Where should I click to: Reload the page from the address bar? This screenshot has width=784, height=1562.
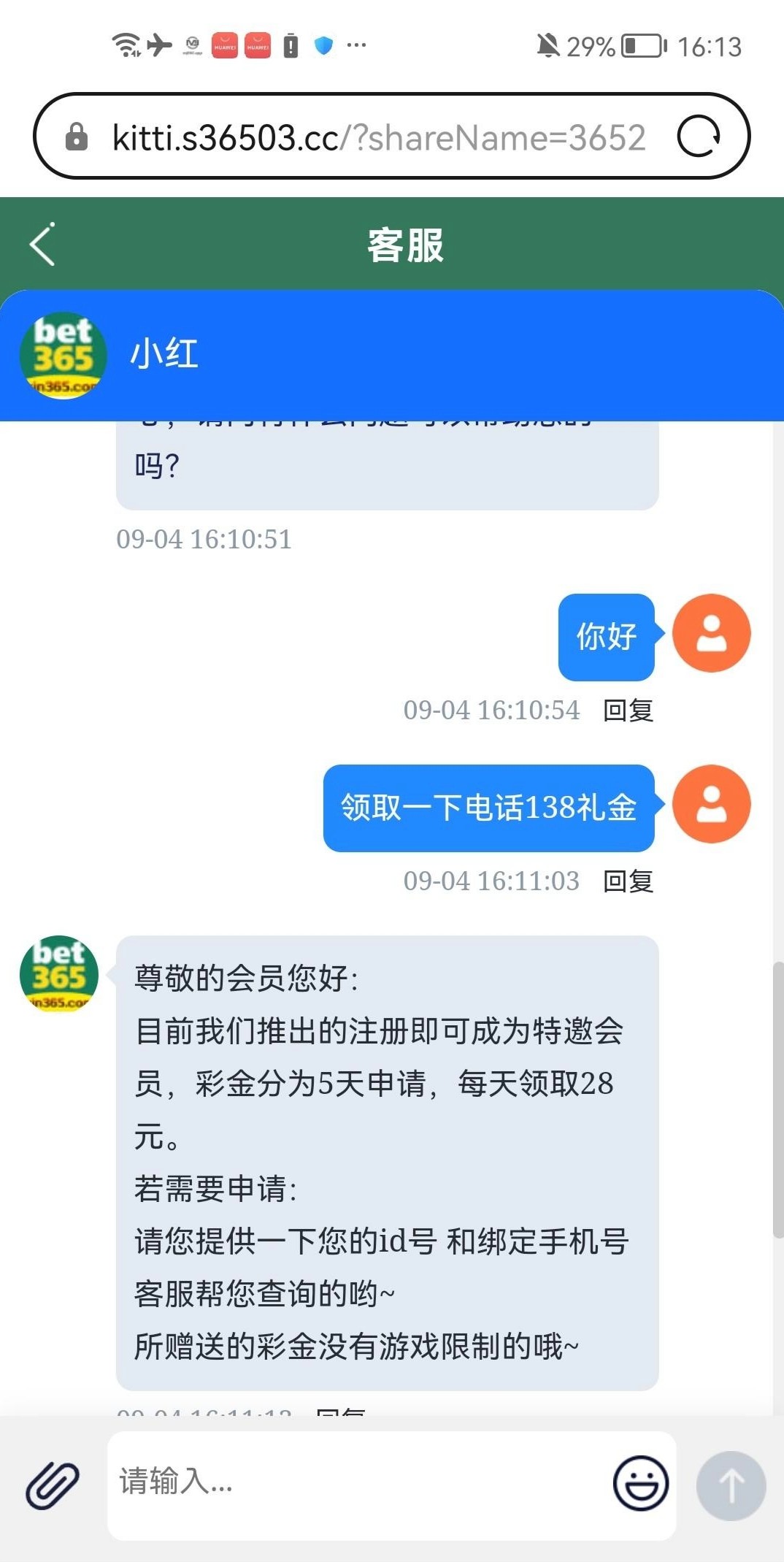(x=699, y=137)
